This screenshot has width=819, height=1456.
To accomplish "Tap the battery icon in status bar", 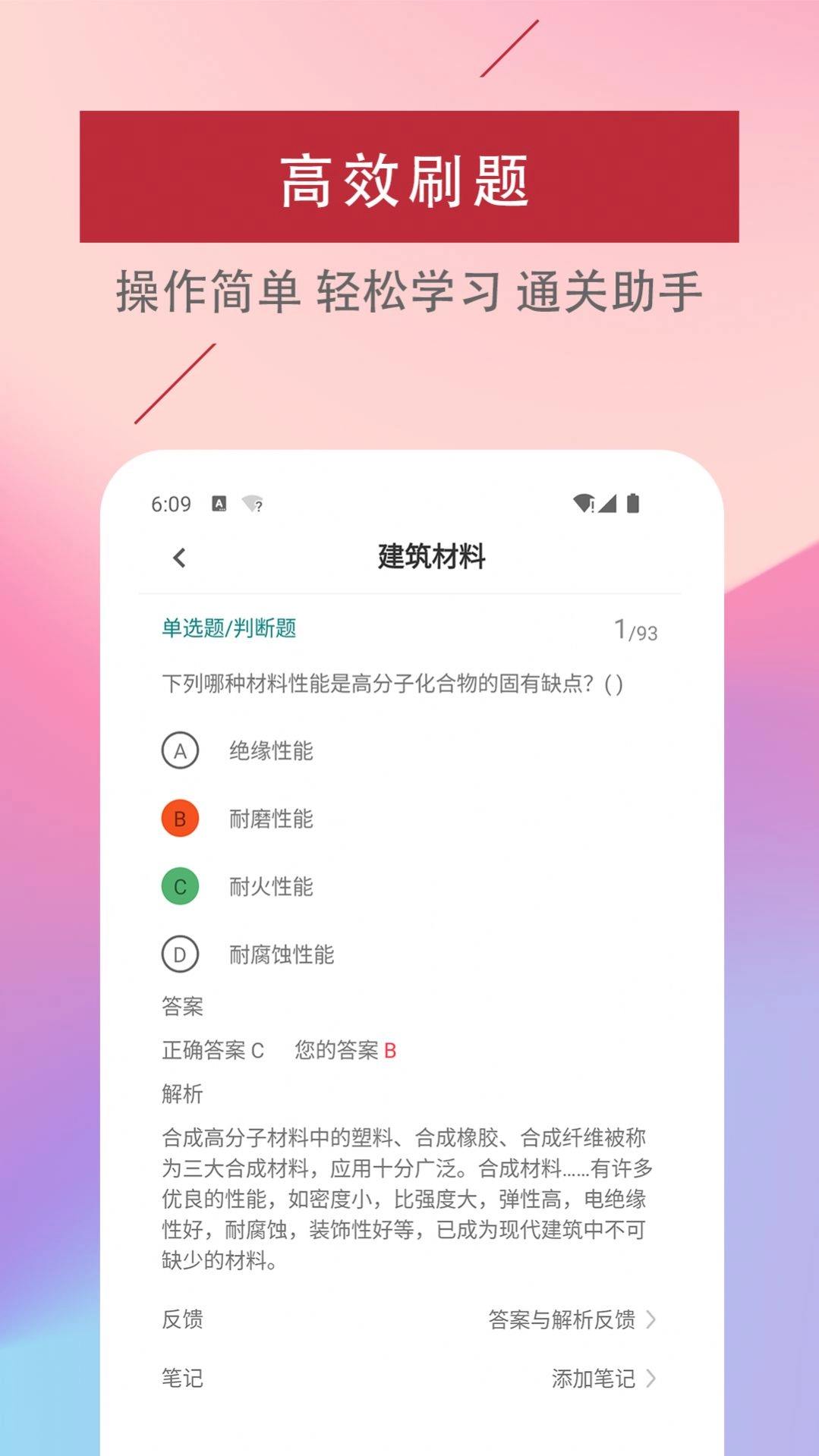I will (x=635, y=502).
